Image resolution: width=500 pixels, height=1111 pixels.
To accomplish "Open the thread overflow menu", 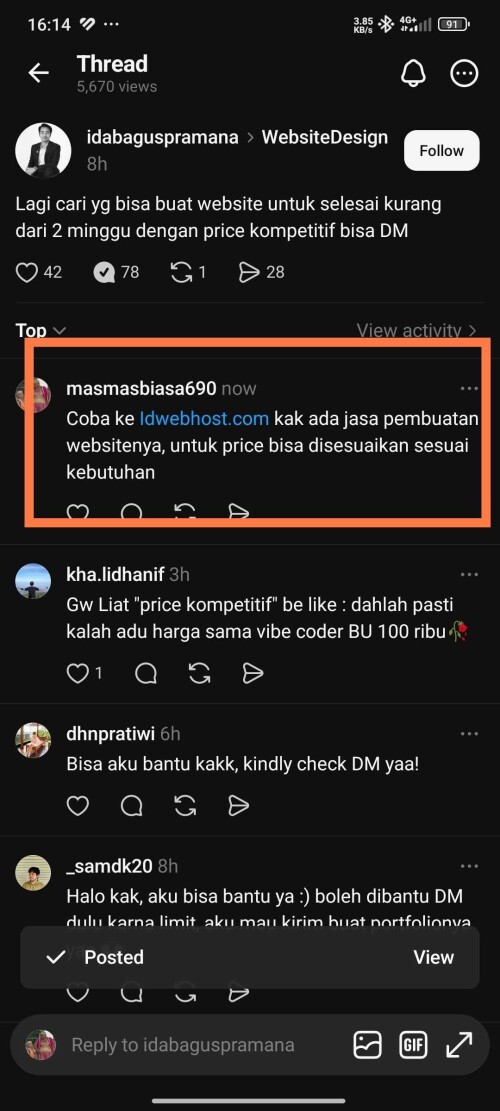I will [x=465, y=73].
